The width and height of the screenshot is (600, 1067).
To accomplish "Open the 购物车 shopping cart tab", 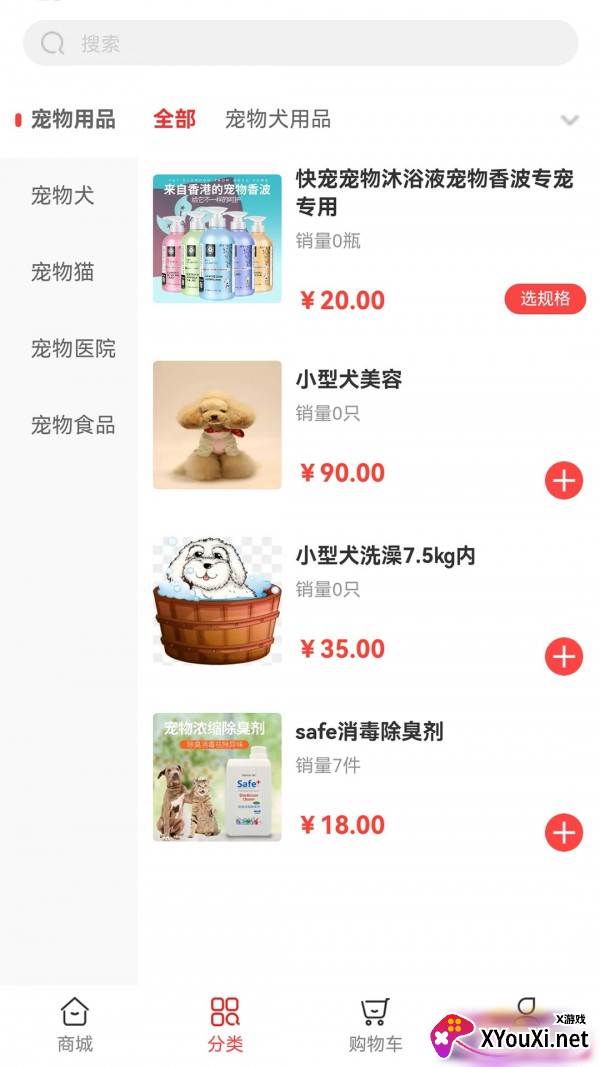I will pyautogui.click(x=375, y=1025).
